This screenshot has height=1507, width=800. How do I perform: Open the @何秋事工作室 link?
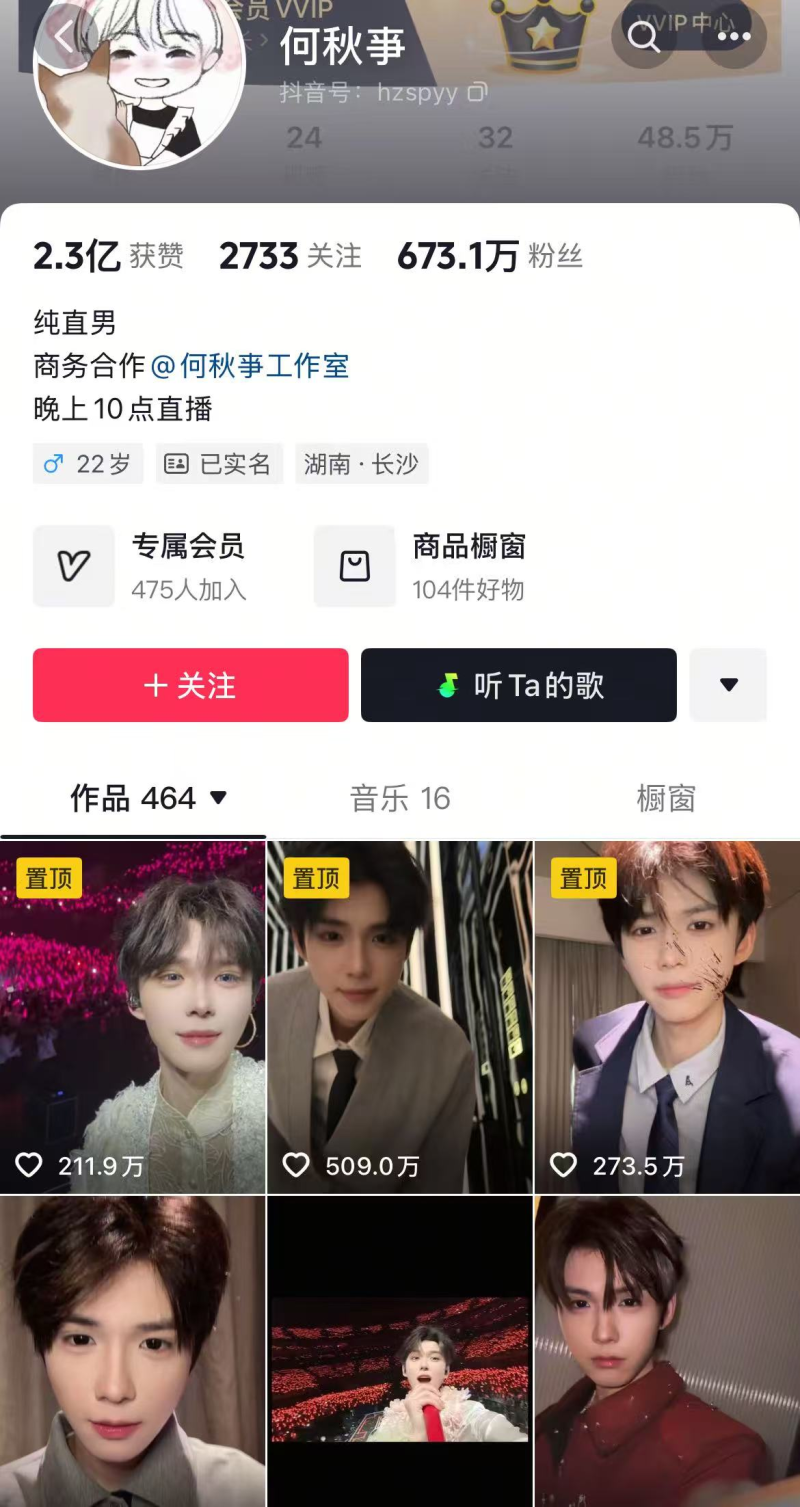pos(250,366)
